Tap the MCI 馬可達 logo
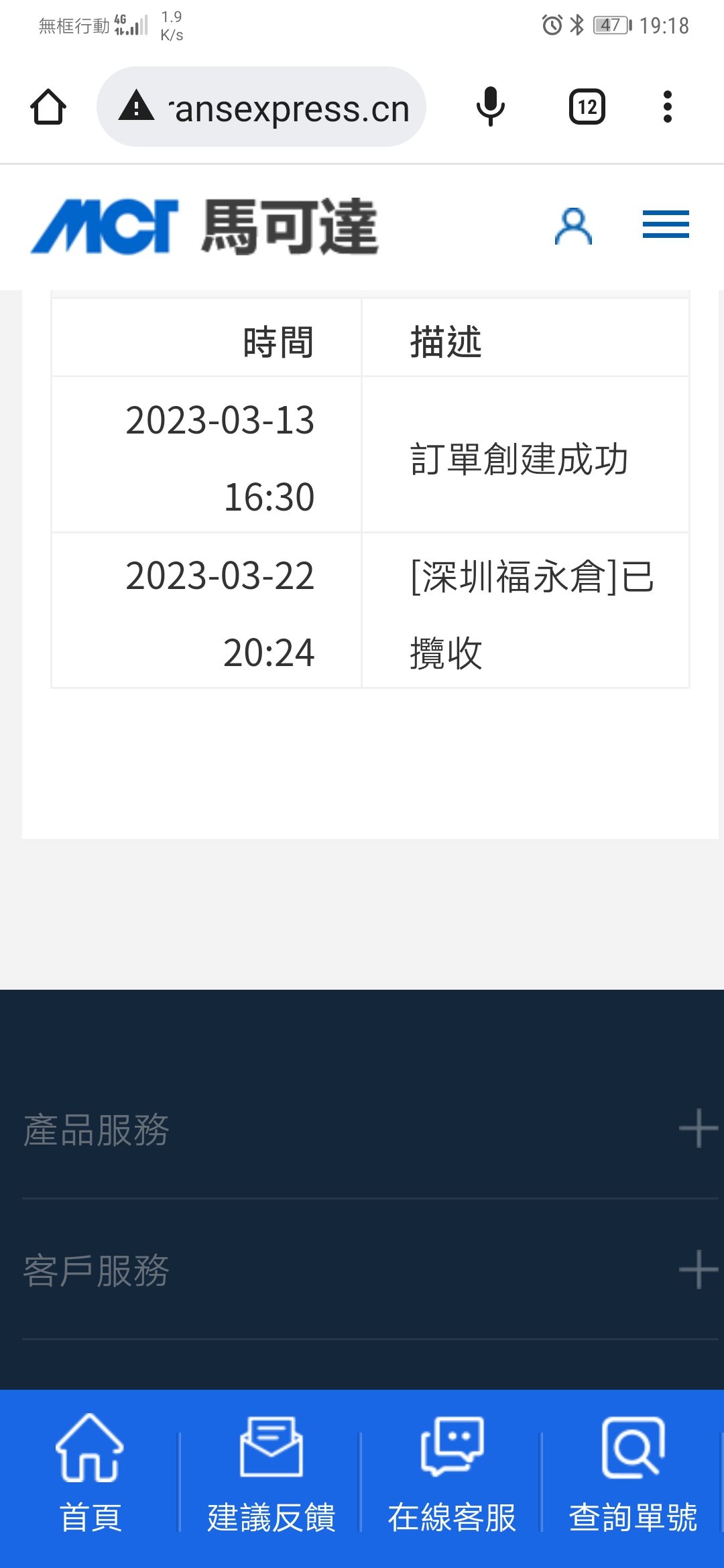Viewport: 724px width, 1568px height. point(204,226)
